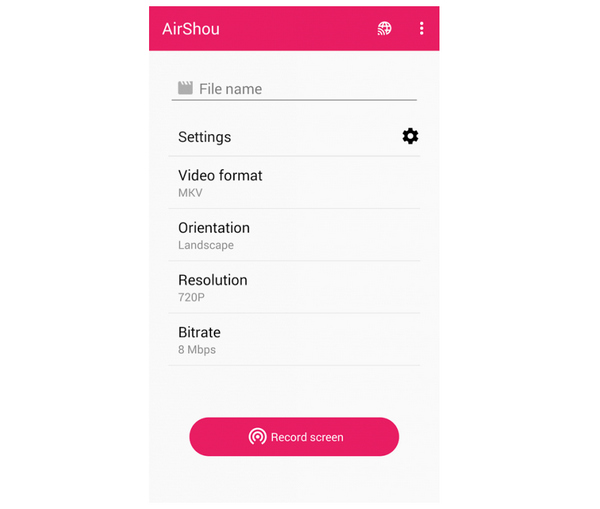Focus the File name field
This screenshot has height=509, width=600.
(x=300, y=89)
